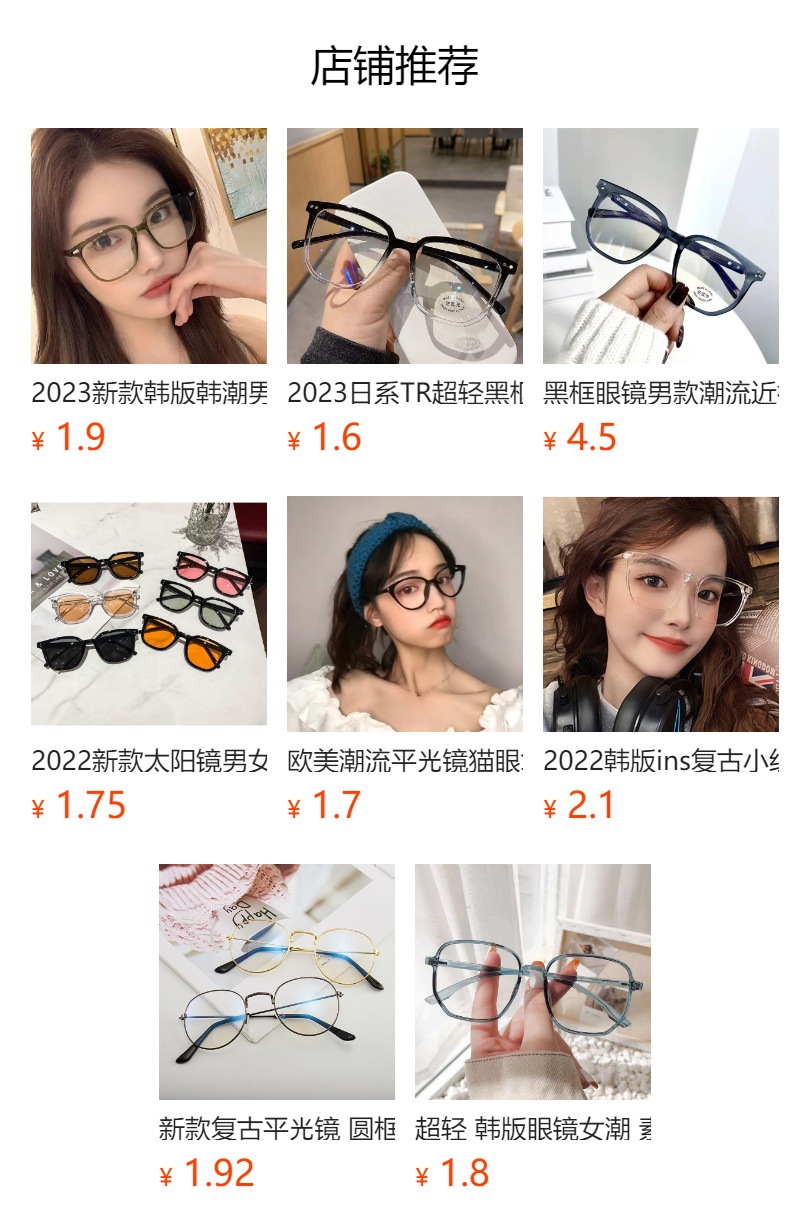Image resolution: width=790 pixels, height=1232 pixels.
Task: Open the 2023新款韩版韩潮 glasses product at ¥1.9
Action: click(x=149, y=246)
